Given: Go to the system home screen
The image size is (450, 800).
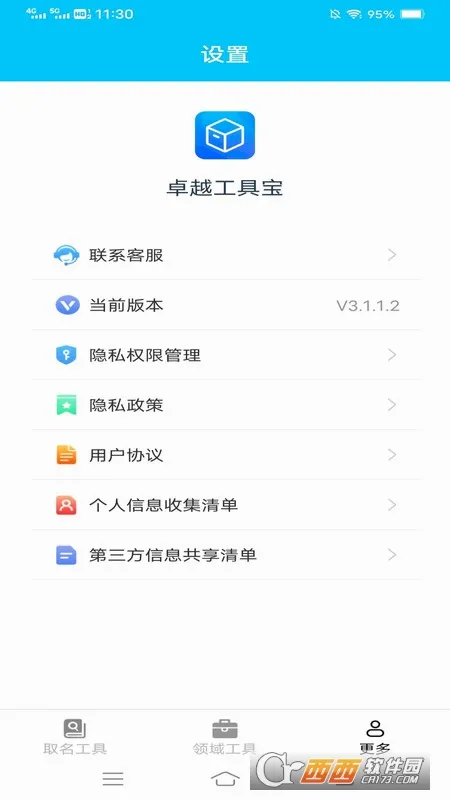Looking at the screenshot, I should coord(225,779).
